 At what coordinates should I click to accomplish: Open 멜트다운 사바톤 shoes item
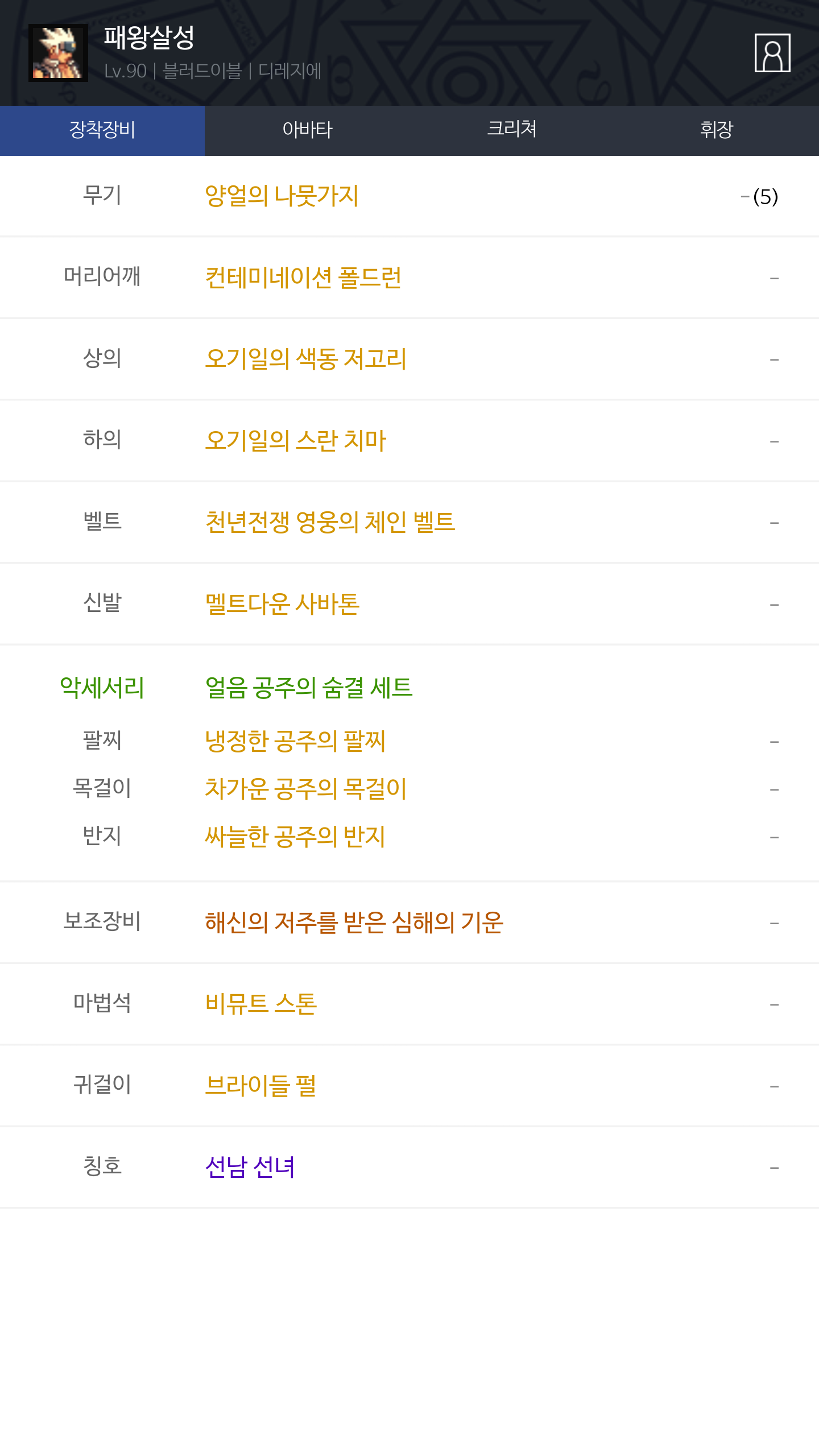tap(282, 603)
